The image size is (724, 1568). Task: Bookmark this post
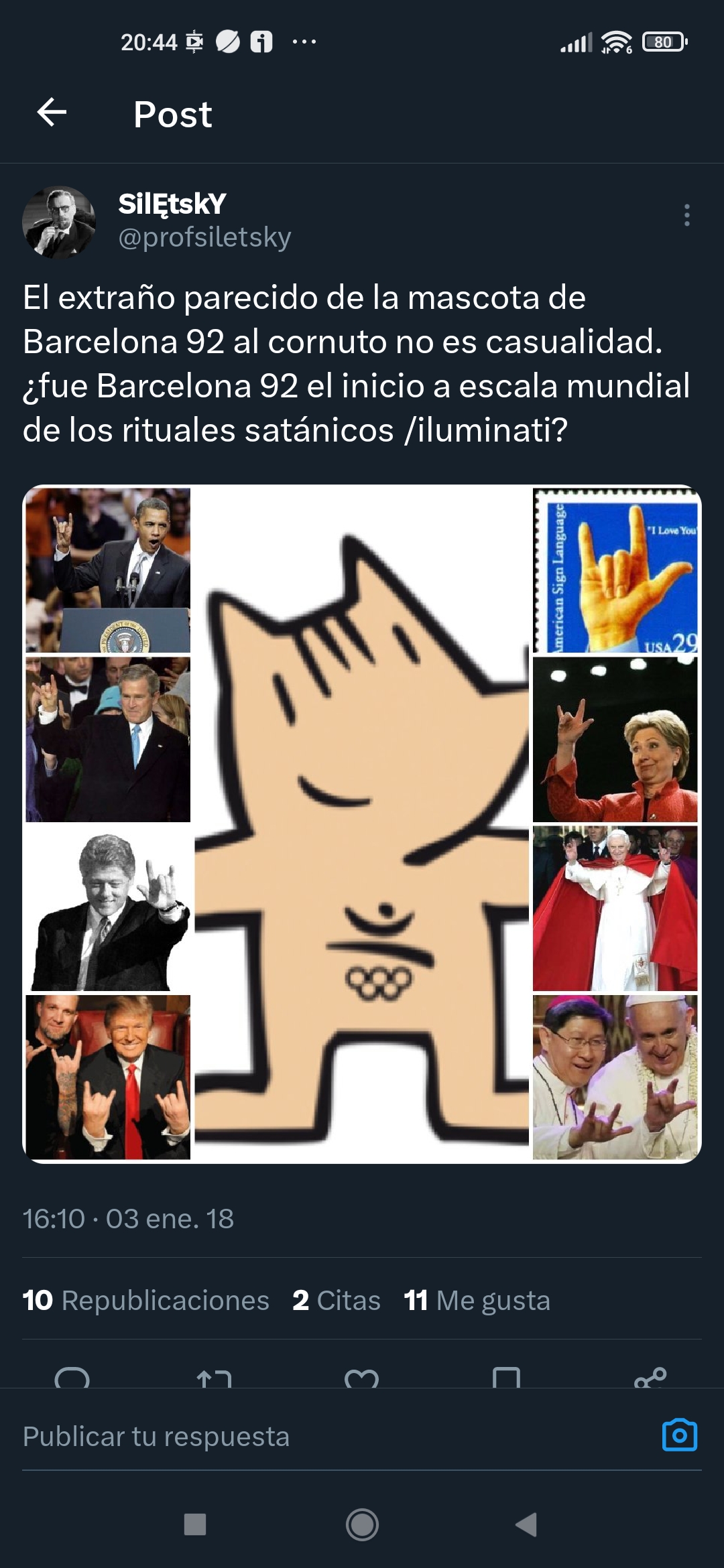(x=506, y=1378)
